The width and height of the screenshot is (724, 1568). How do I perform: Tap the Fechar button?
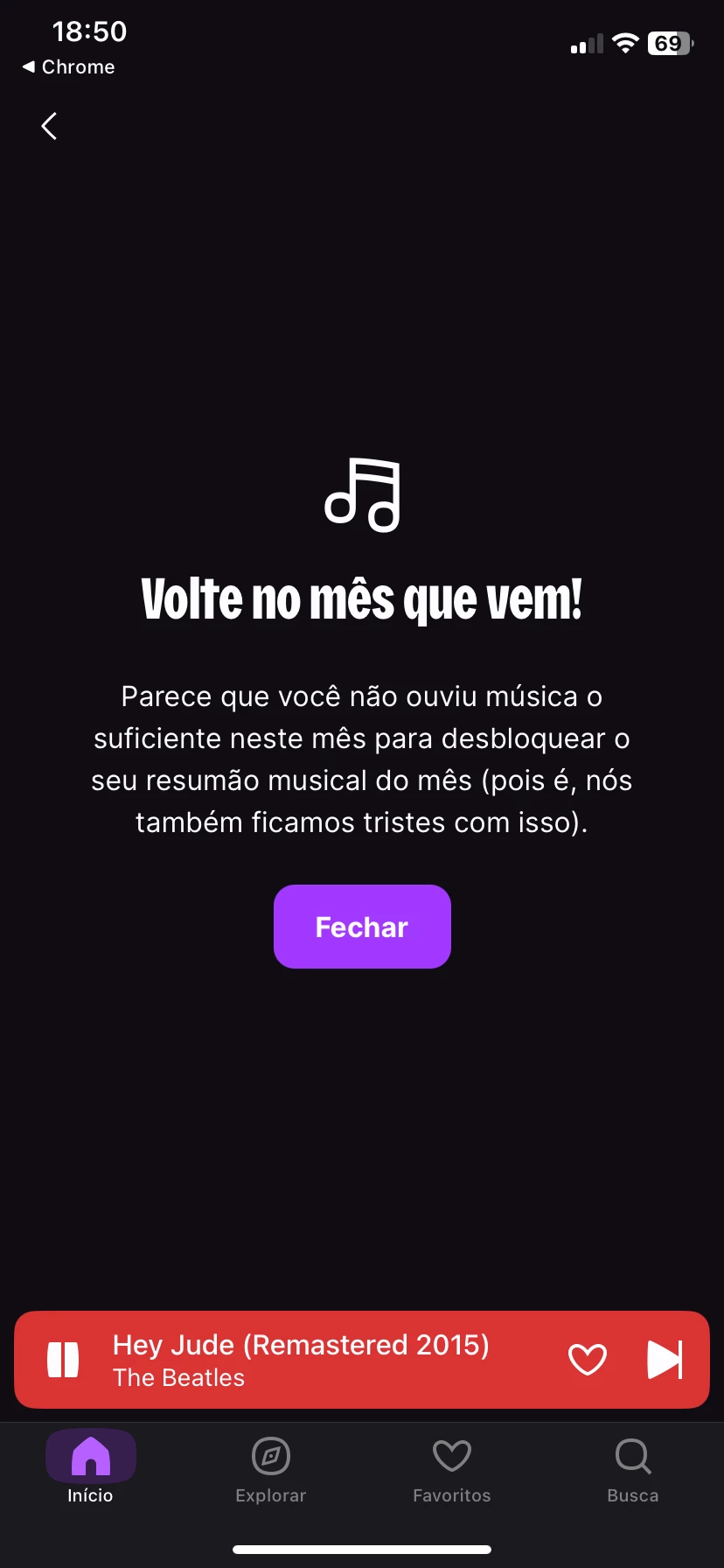tap(362, 927)
